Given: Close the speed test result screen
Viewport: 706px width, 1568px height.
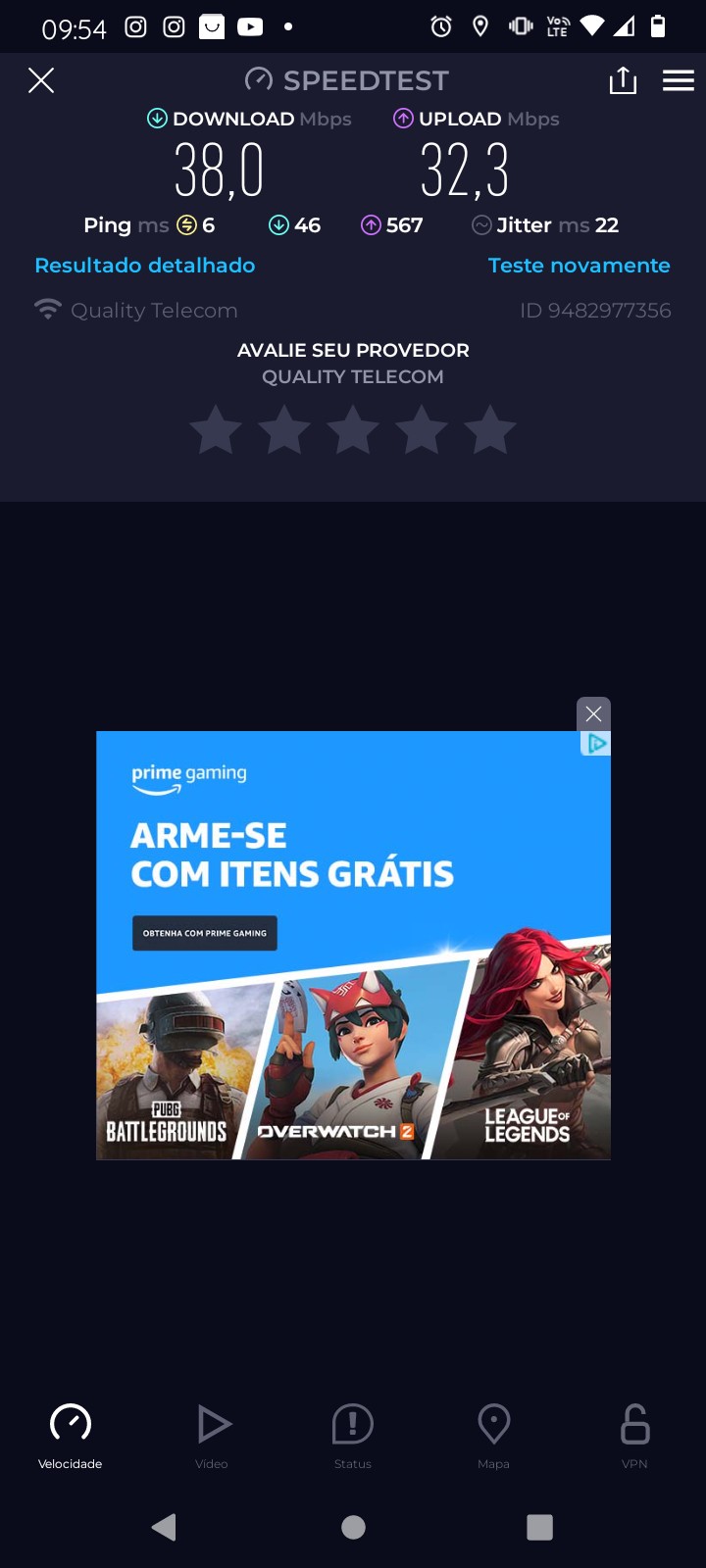Looking at the screenshot, I should click(41, 80).
